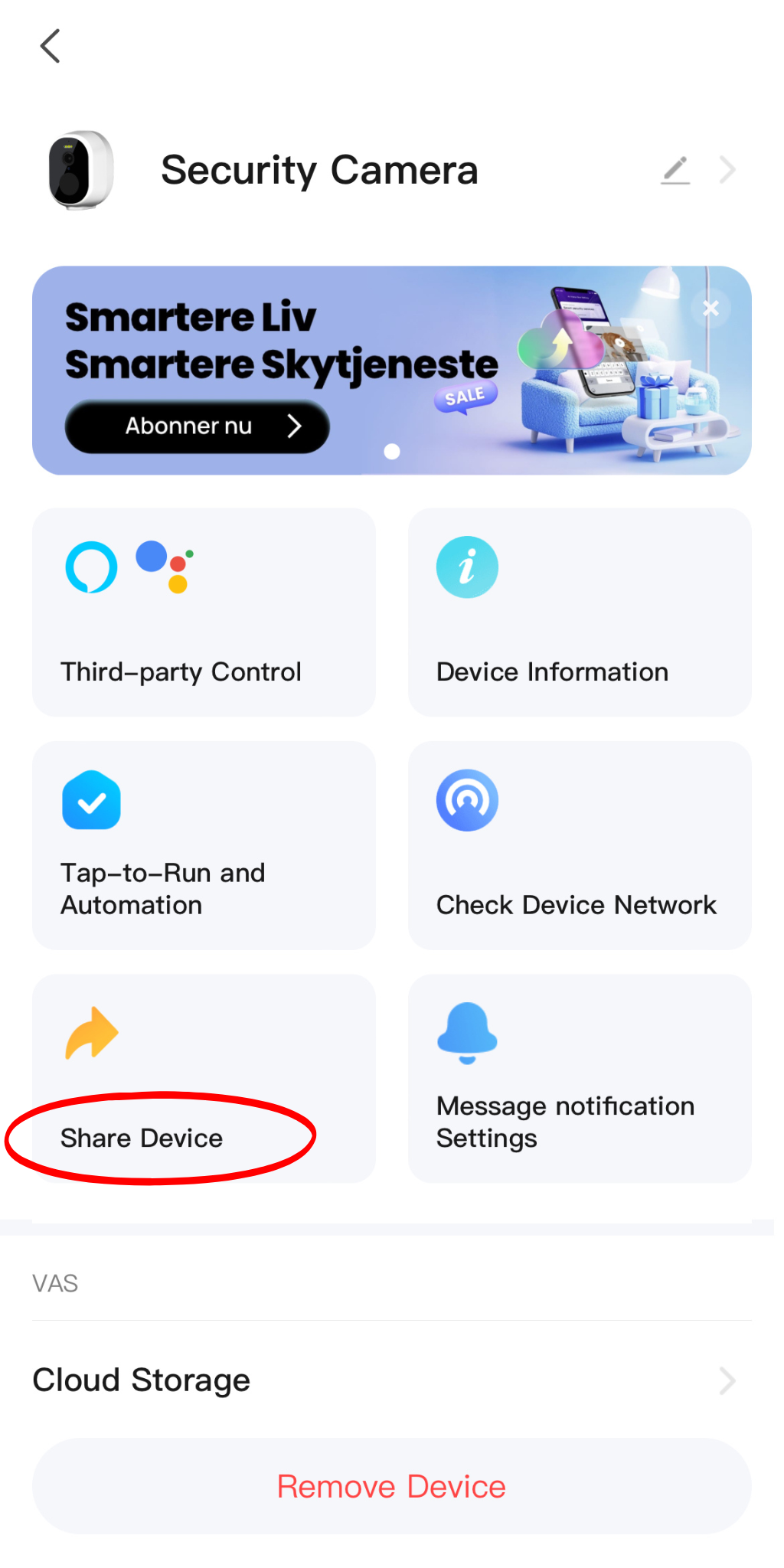
Task: Open Share Device
Action: pos(204,1078)
